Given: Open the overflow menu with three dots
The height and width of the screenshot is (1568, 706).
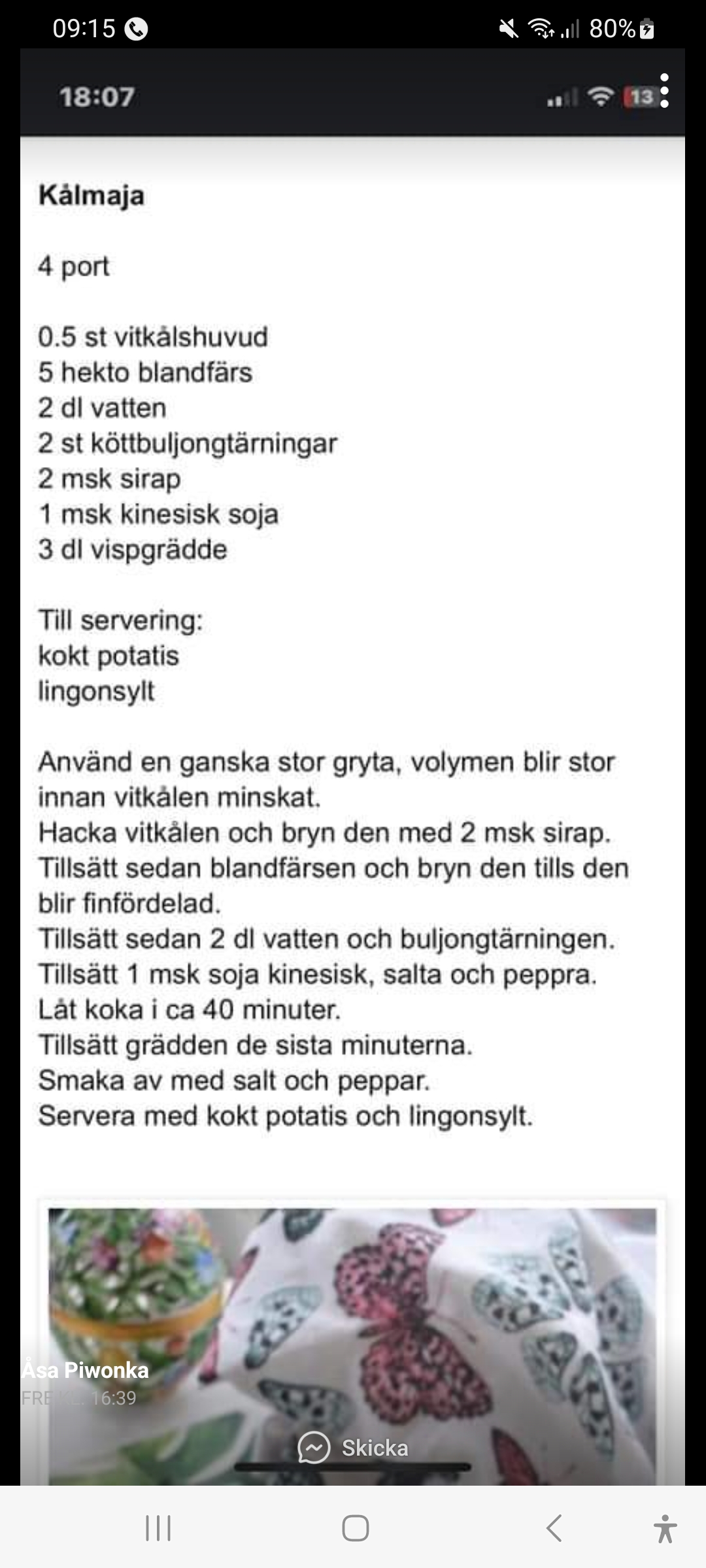Looking at the screenshot, I should (664, 91).
